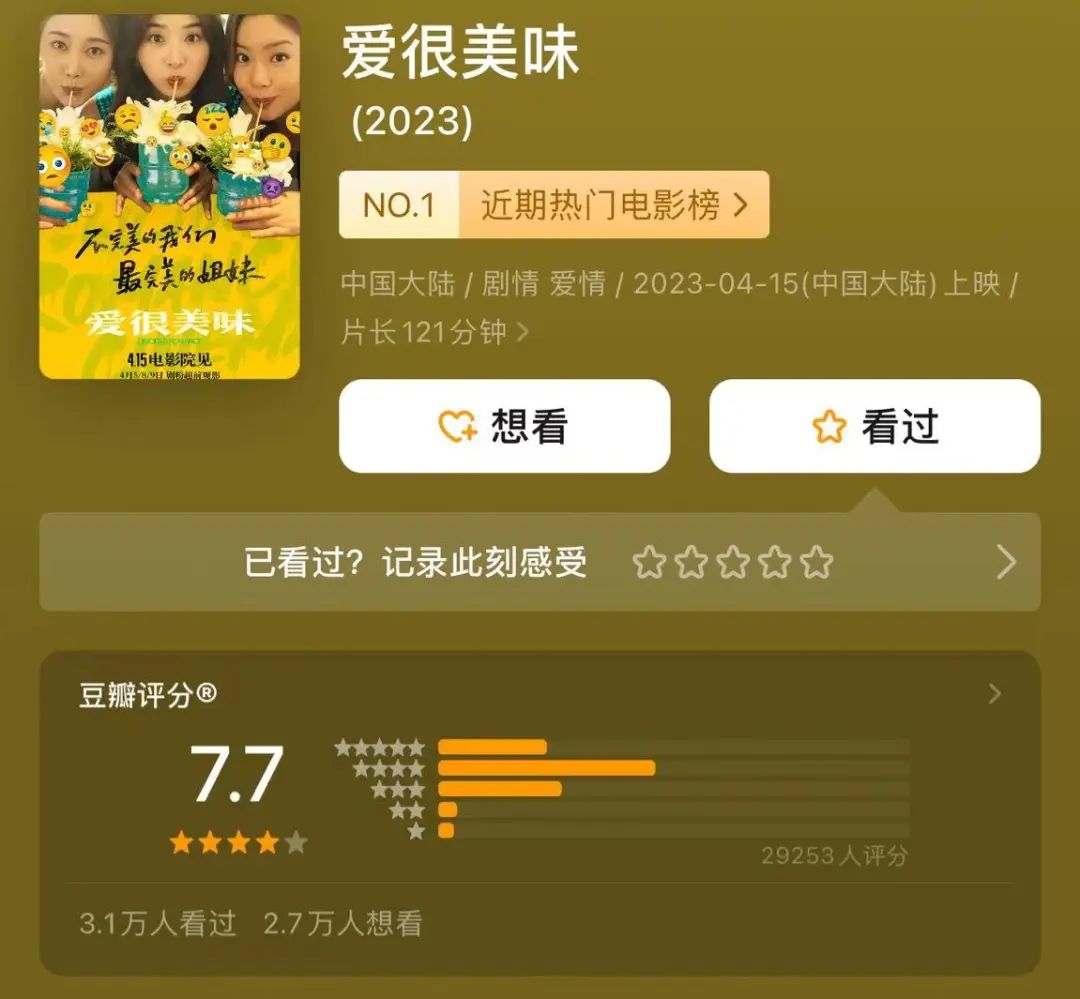
Task: Mark the movie as 想看
Action: pos(504,427)
